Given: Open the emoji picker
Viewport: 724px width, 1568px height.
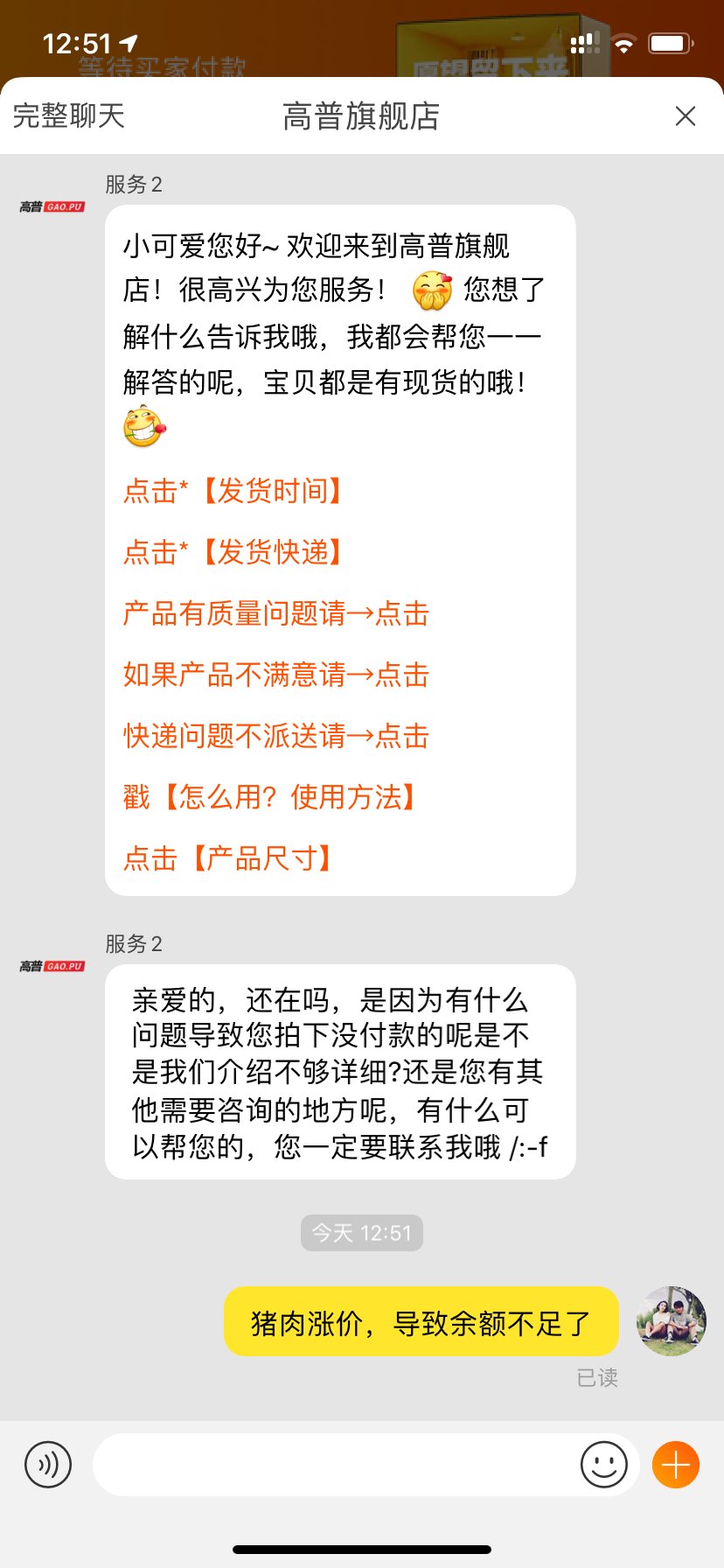Looking at the screenshot, I should (604, 1464).
